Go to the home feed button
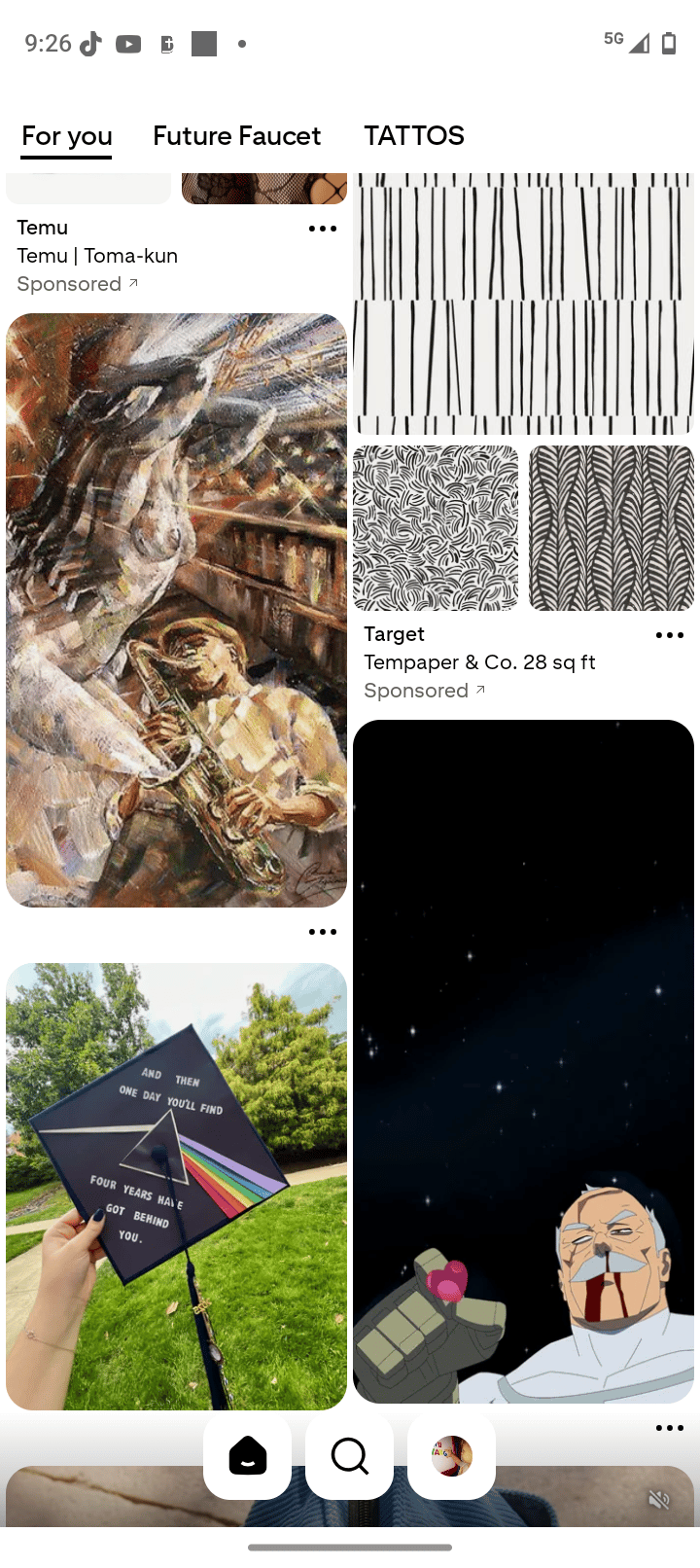Viewport: 700px width, 1568px height. tap(247, 1456)
